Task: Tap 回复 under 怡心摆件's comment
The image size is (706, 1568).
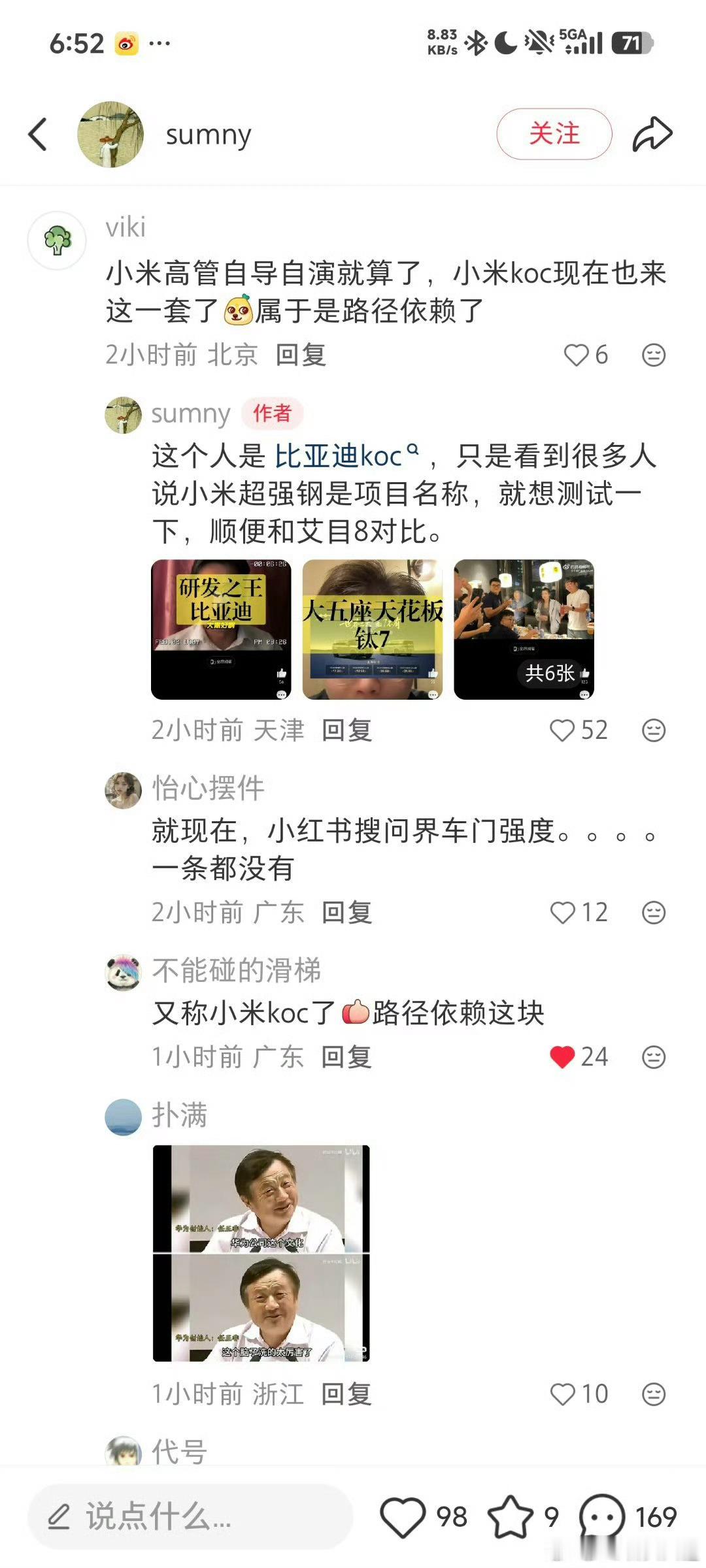Action: click(346, 914)
